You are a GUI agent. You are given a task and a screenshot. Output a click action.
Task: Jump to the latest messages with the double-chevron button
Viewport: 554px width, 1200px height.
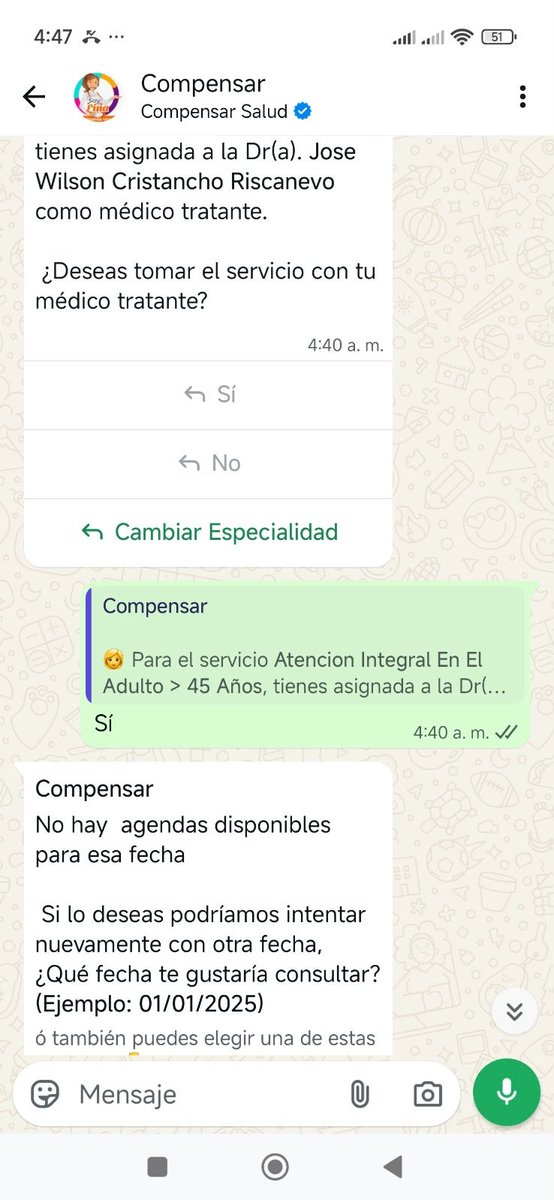(x=514, y=1011)
